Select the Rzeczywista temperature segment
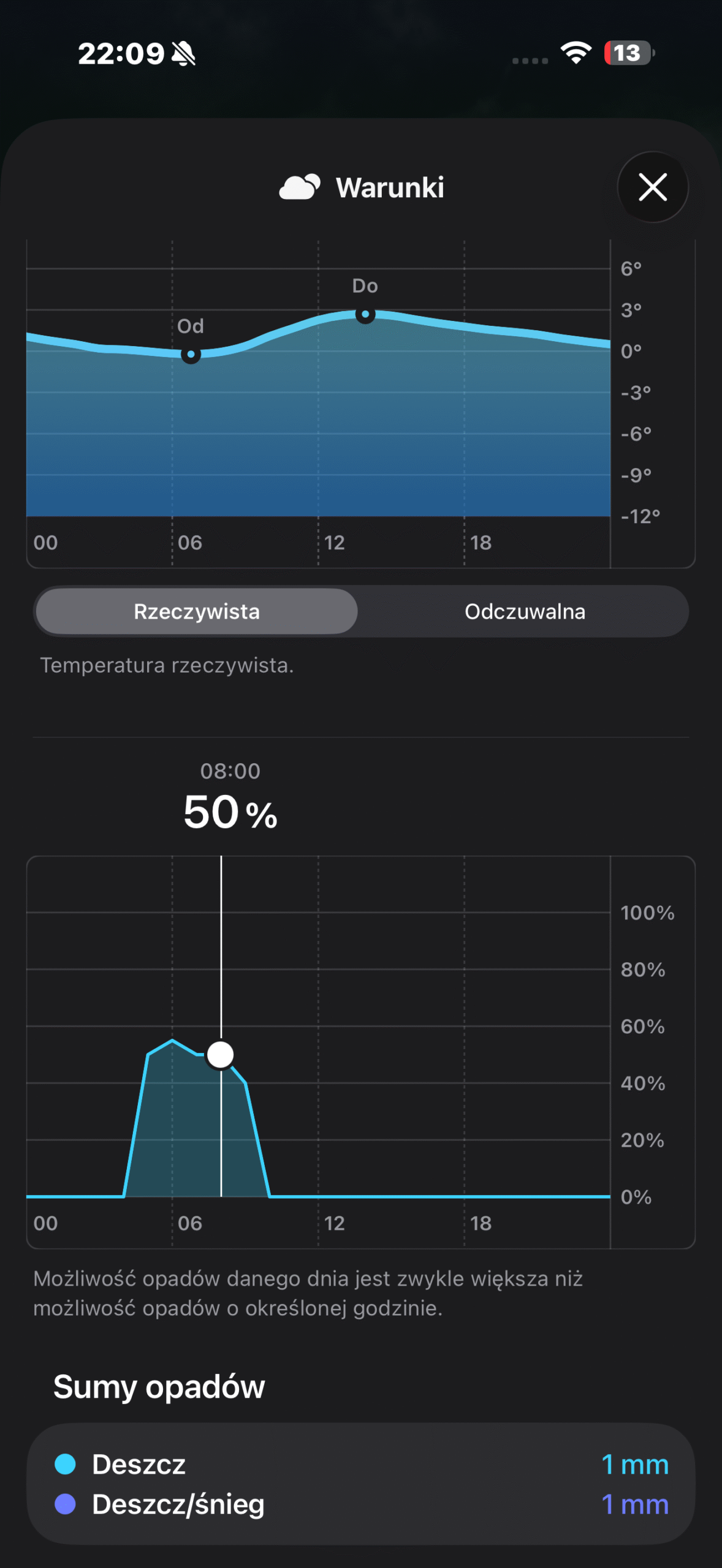Image resolution: width=722 pixels, height=1568 pixels. [197, 611]
